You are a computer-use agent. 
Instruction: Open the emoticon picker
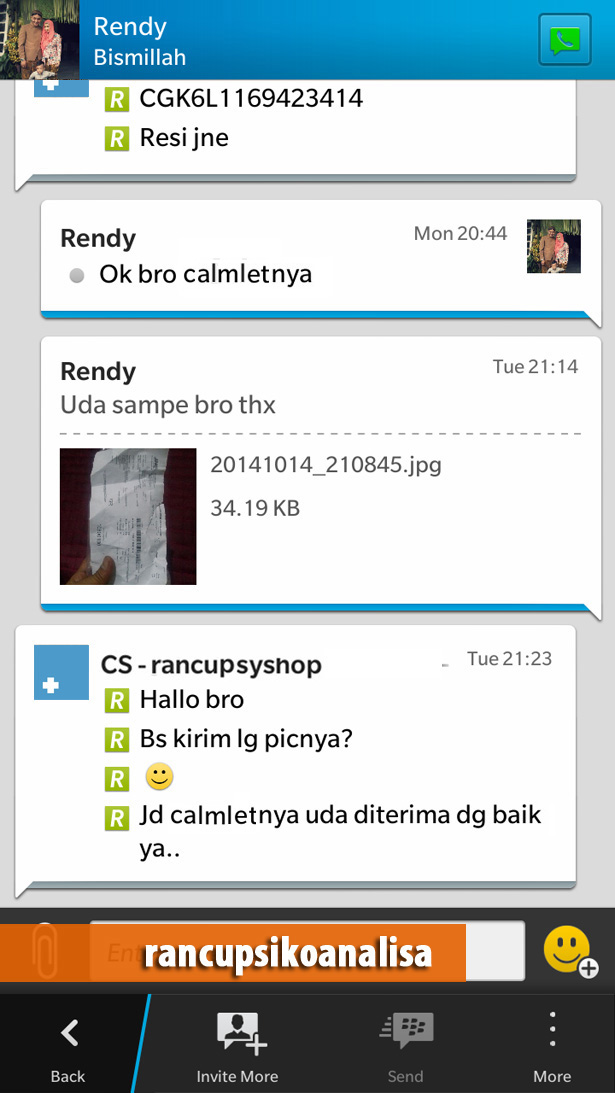[570, 951]
